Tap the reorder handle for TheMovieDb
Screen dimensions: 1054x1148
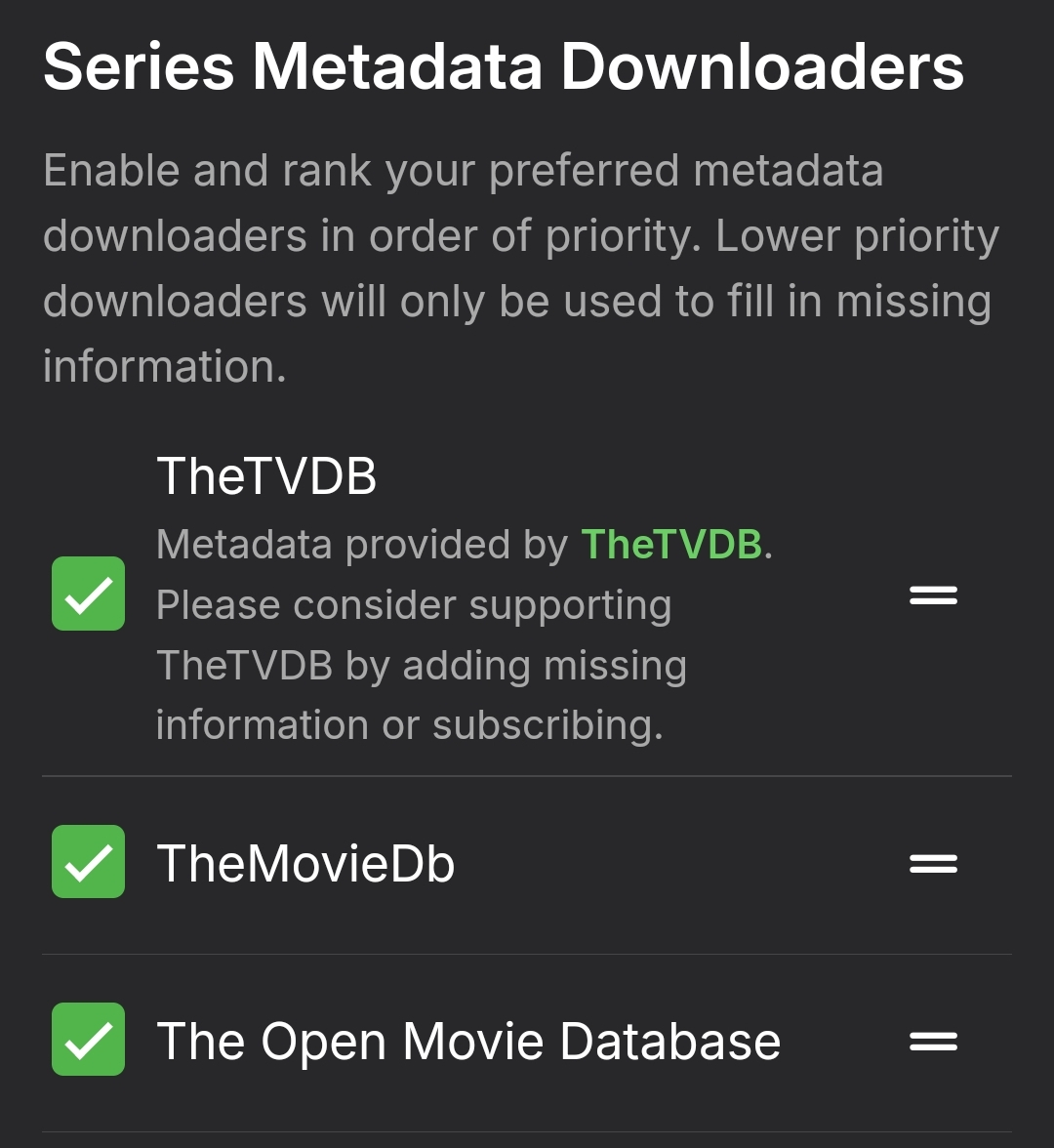point(933,863)
